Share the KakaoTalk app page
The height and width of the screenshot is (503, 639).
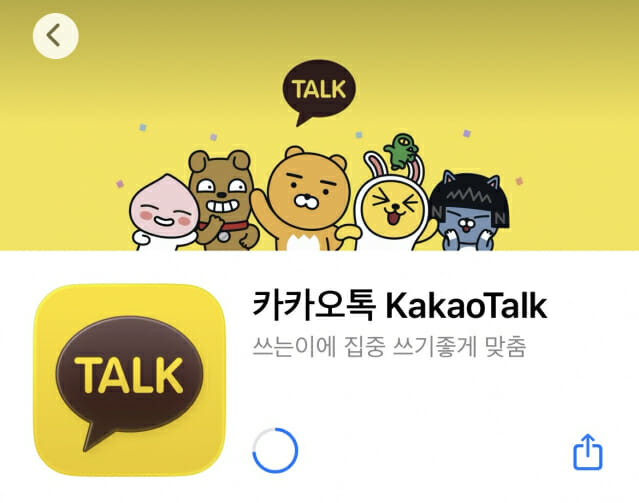(588, 452)
